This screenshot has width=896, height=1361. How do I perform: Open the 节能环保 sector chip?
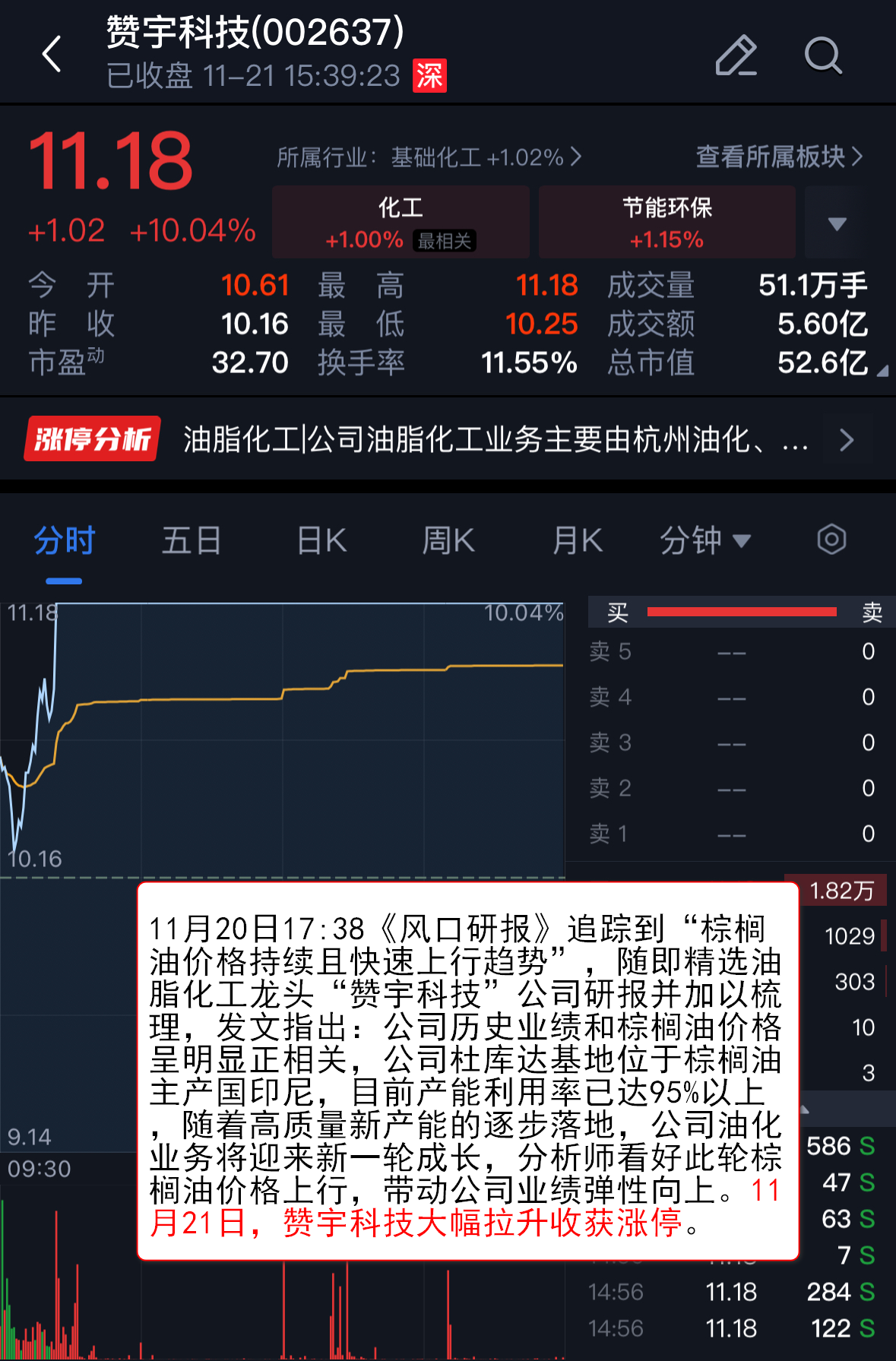point(666,223)
